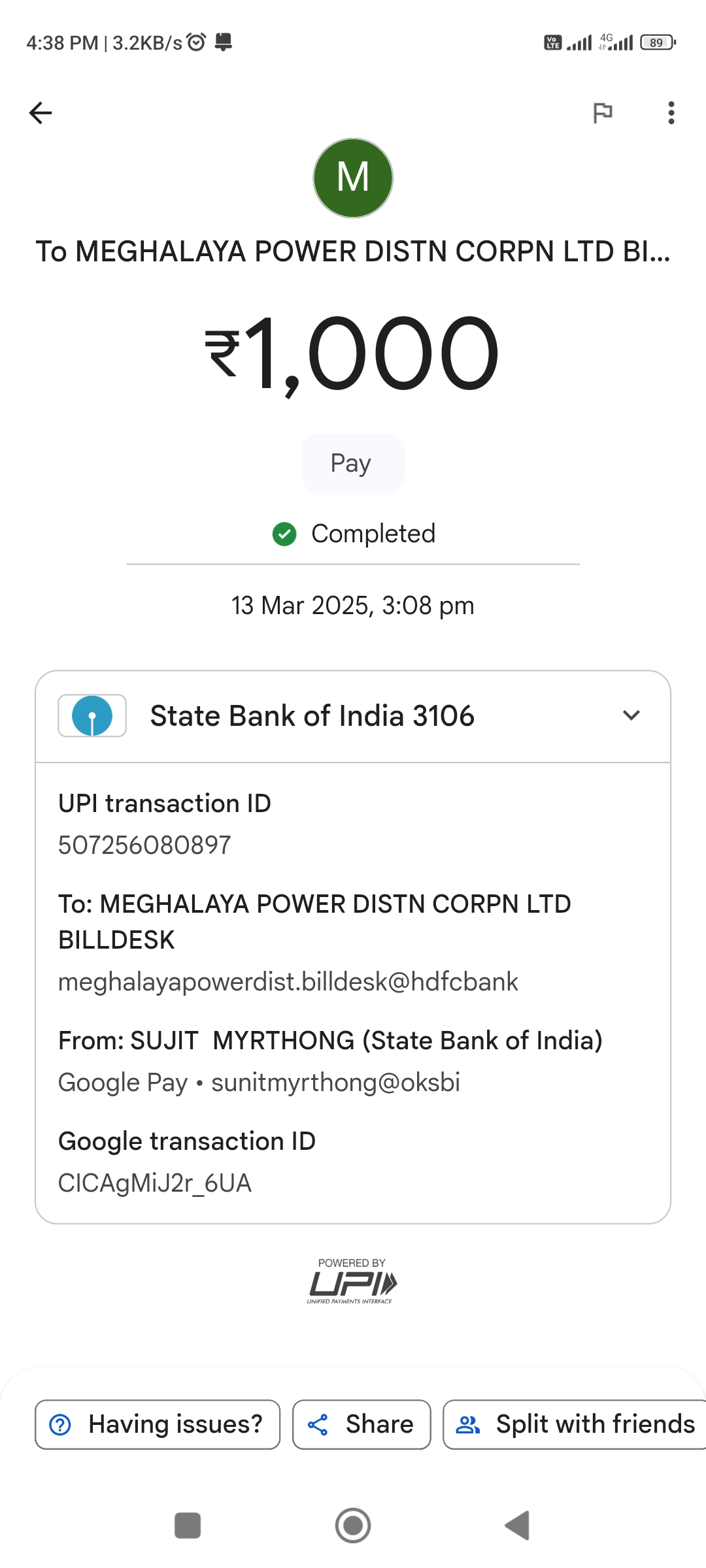Share this payment receipt

(x=361, y=1424)
